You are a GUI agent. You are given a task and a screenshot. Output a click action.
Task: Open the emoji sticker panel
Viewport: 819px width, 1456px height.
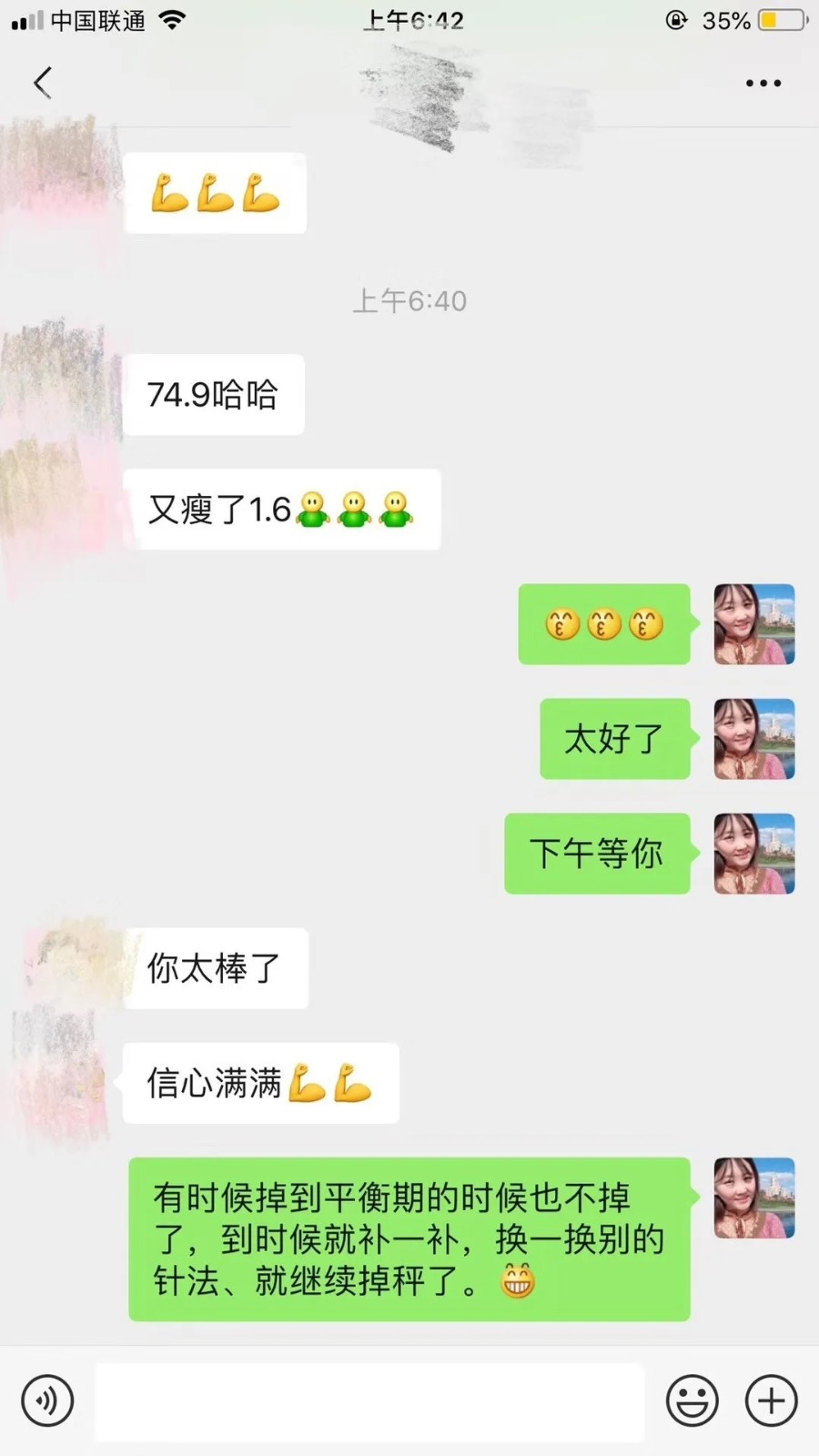click(x=692, y=1400)
